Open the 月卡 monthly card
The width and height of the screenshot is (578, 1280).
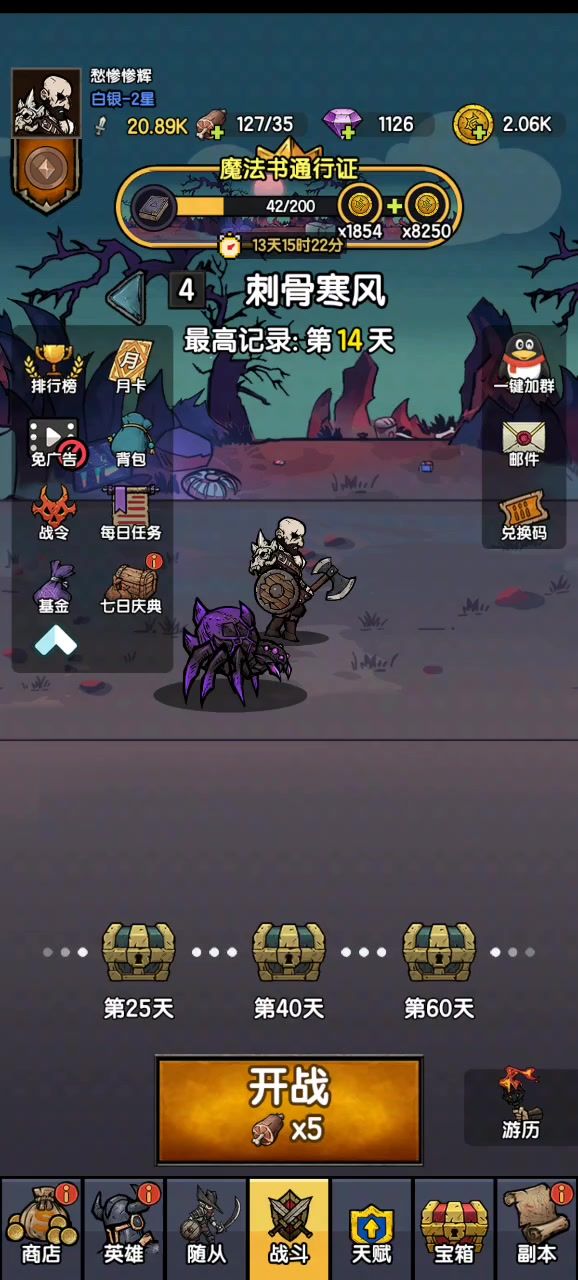pos(131,367)
